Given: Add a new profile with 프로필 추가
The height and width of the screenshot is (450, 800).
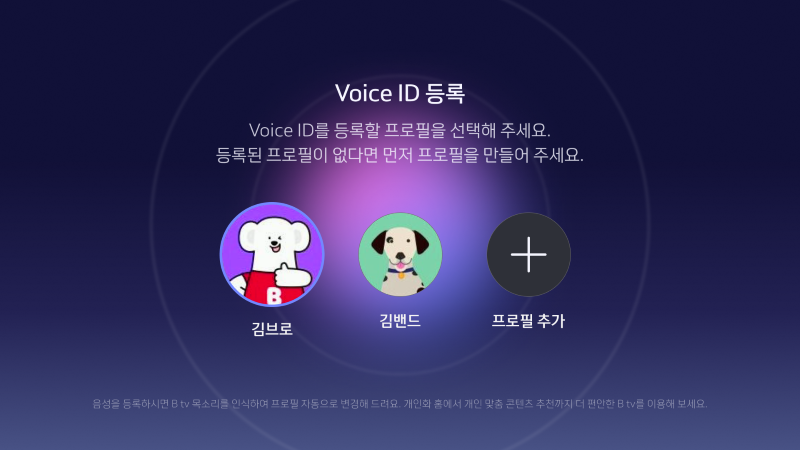Looking at the screenshot, I should tap(529, 255).
